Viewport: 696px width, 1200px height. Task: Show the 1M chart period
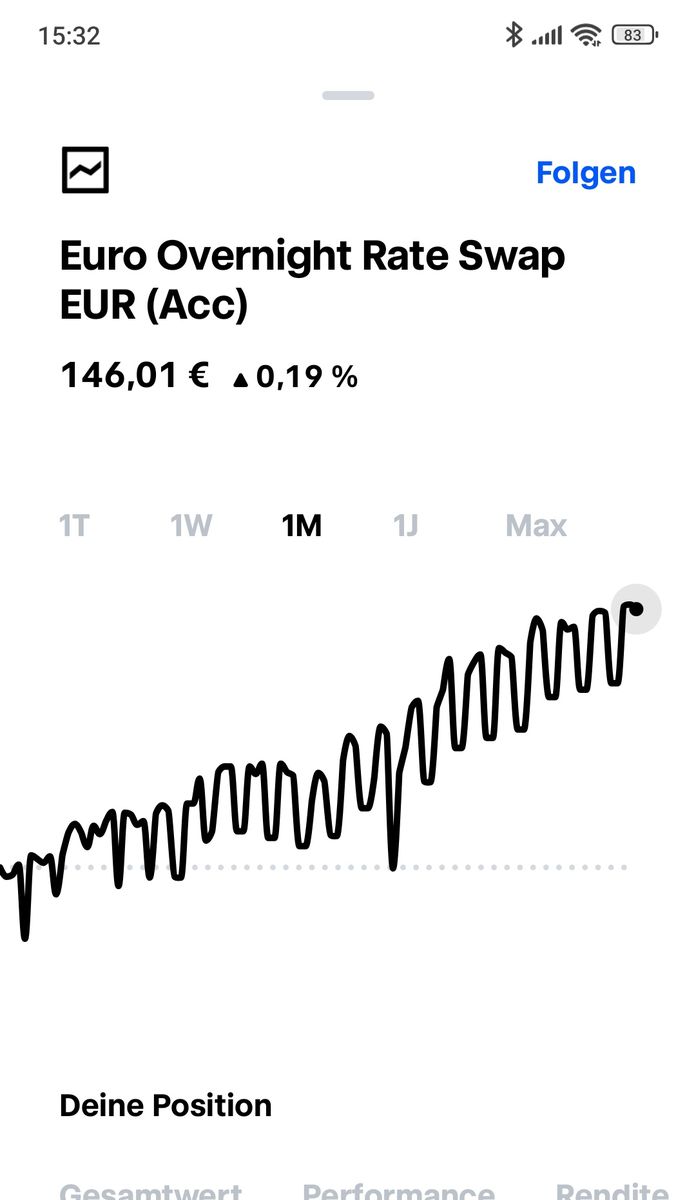coord(301,525)
